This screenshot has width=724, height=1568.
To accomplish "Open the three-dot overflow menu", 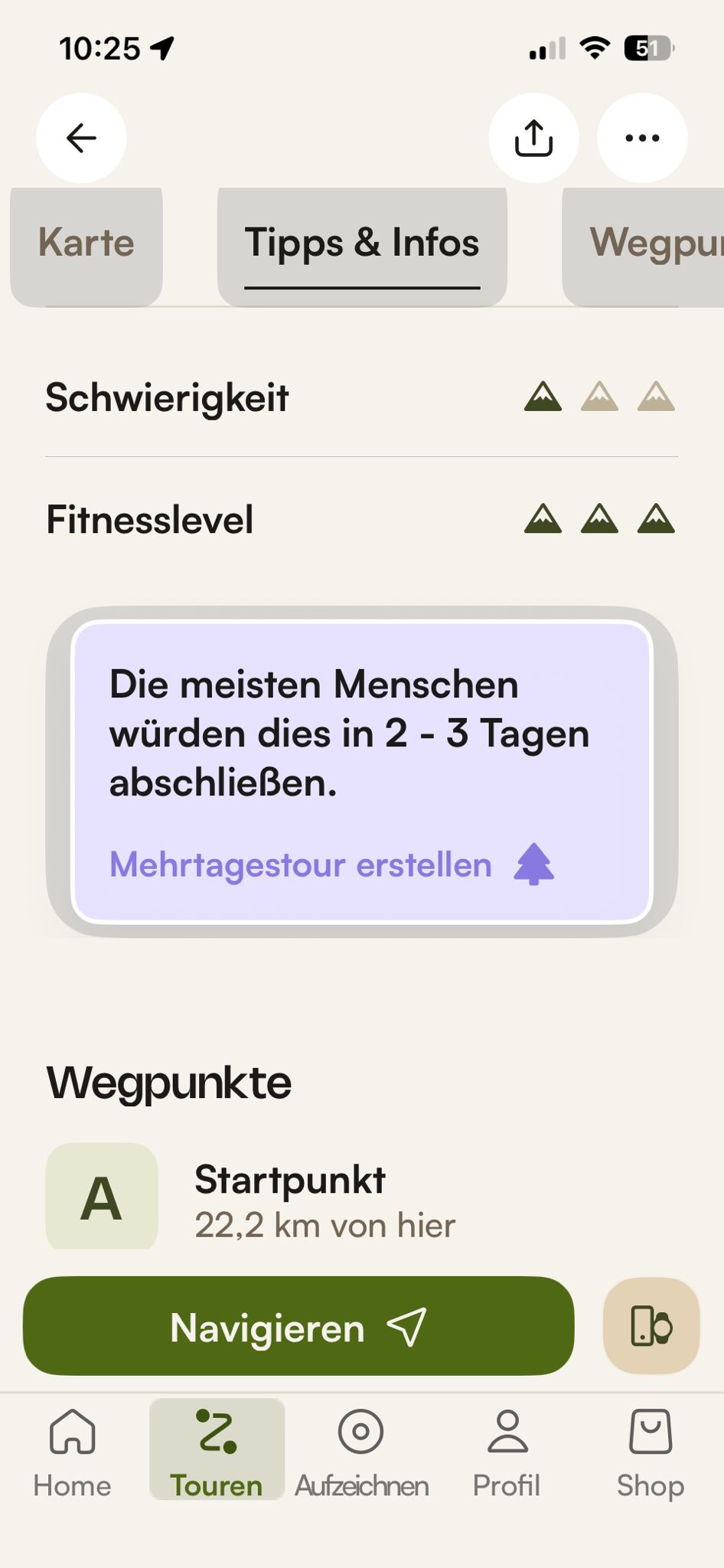I will click(x=642, y=138).
